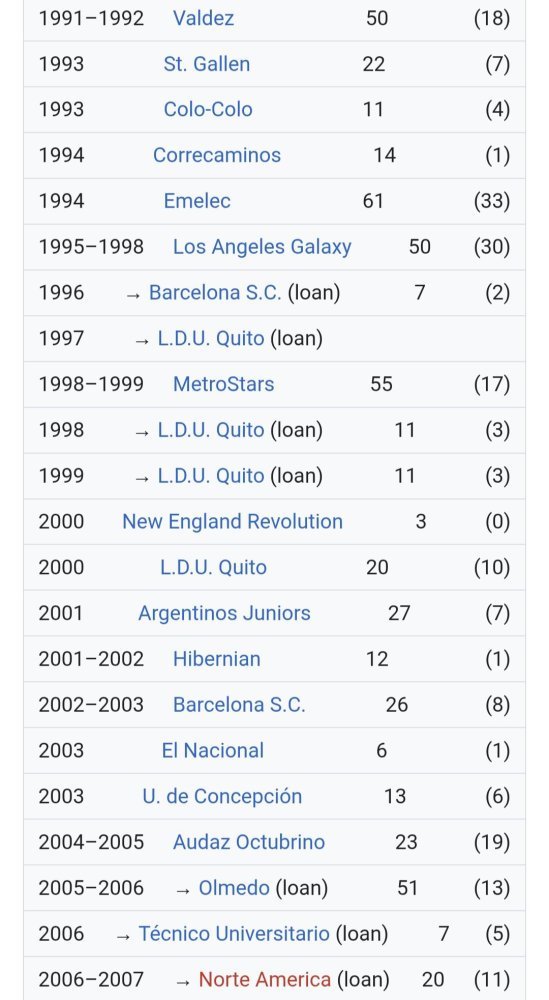Open L.D.U. Quito loan link for 1997
The image size is (549, 1000).
click(211, 339)
